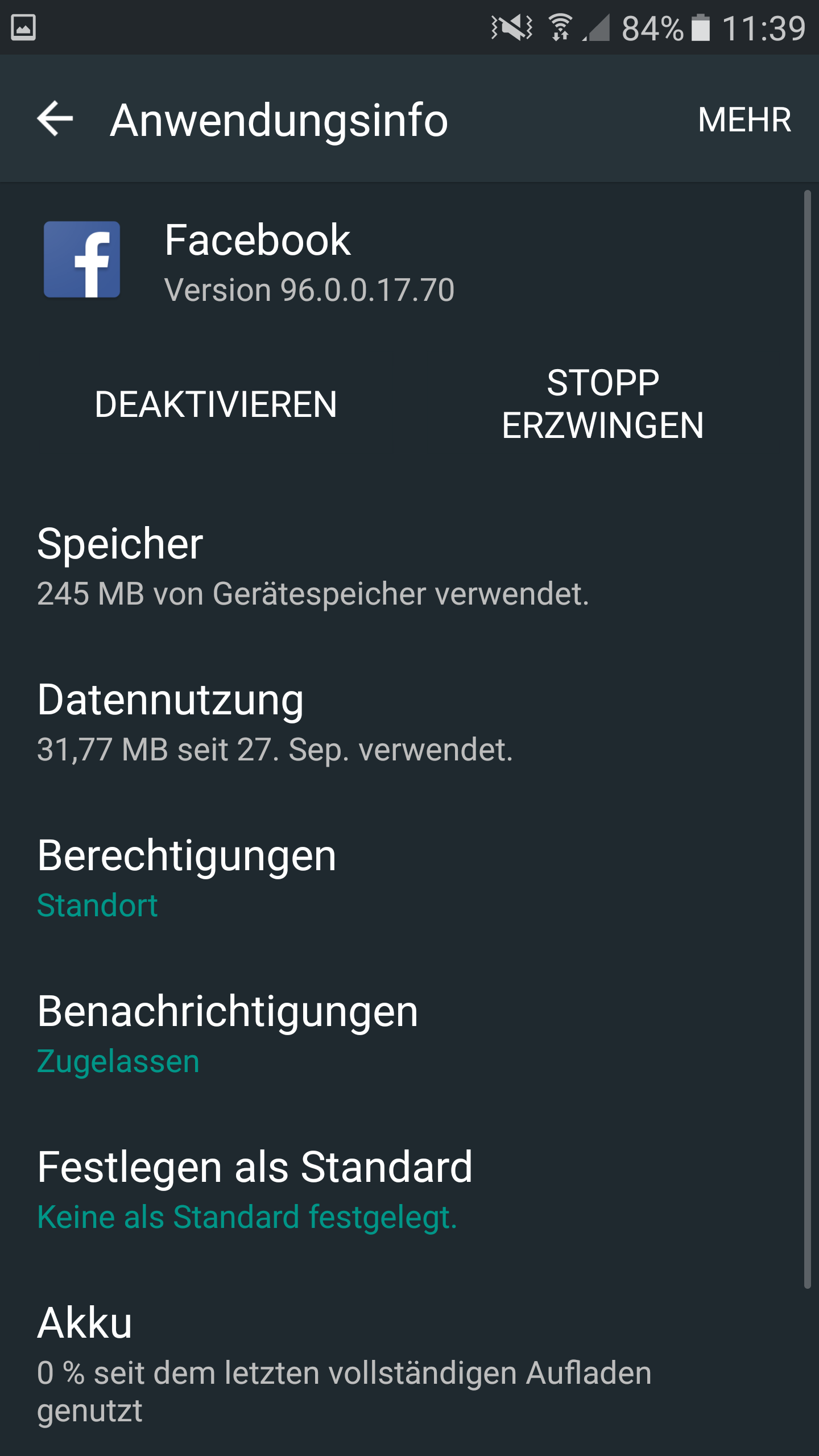
Task: Open Berechtigungen permissions settings
Action: click(188, 879)
